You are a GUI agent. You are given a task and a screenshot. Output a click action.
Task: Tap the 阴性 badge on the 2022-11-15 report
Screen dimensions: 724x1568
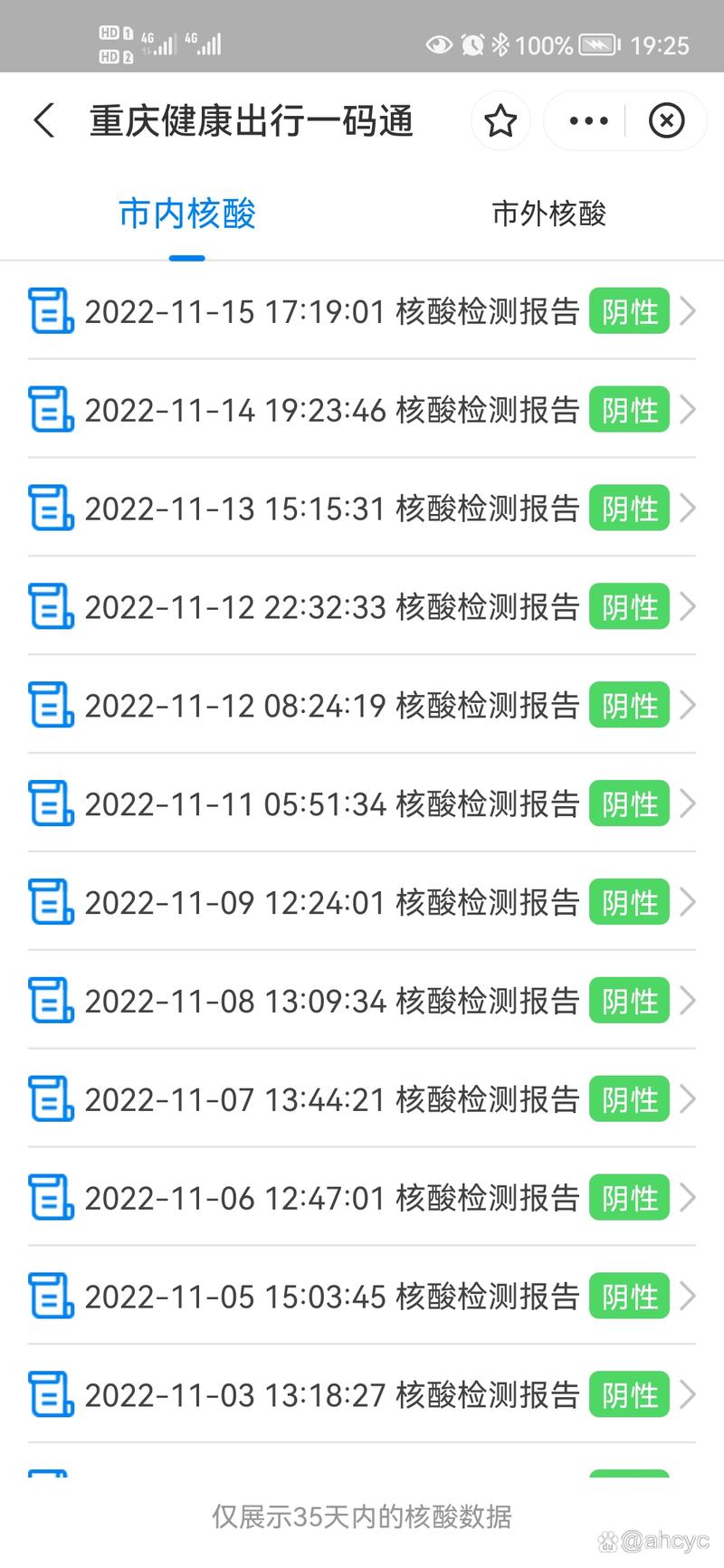tap(628, 311)
